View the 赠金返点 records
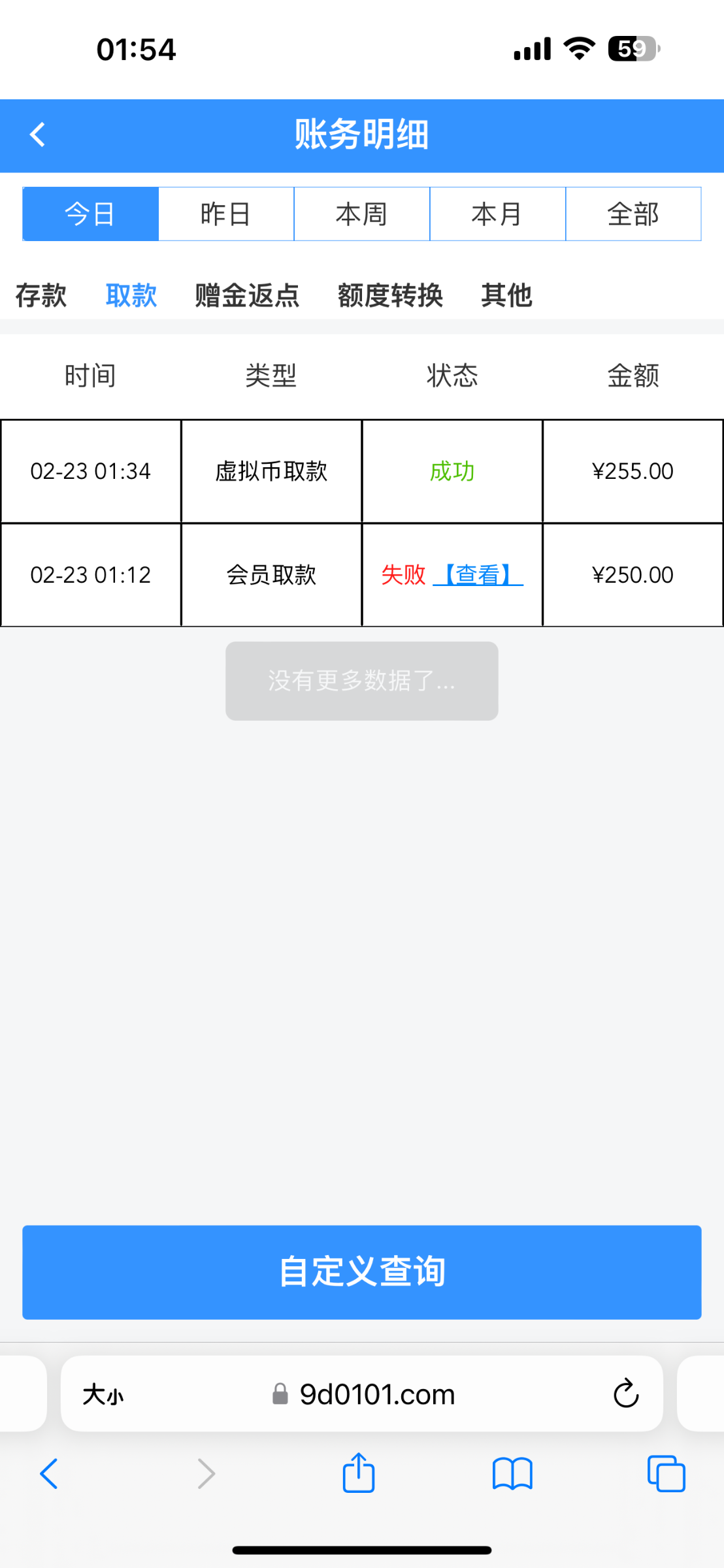 pyautogui.click(x=247, y=295)
